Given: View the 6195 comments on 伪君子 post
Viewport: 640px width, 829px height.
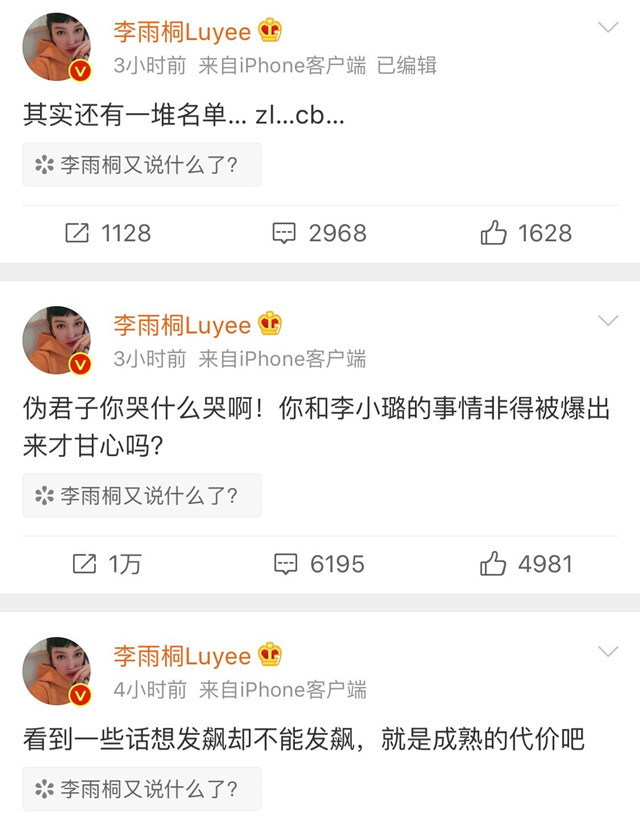Looking at the screenshot, I should tap(320, 564).
